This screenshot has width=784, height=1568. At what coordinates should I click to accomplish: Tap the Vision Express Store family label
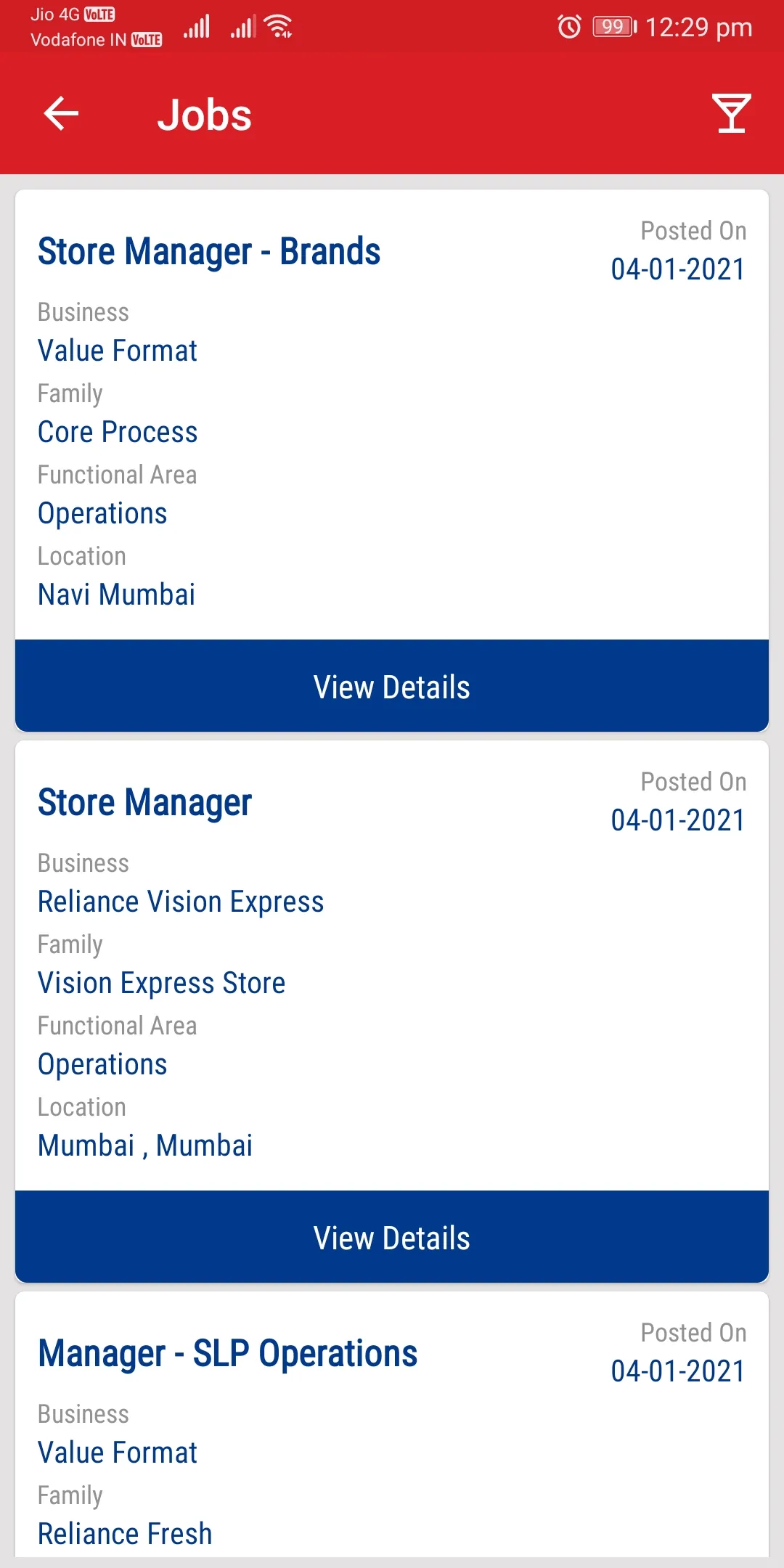tap(161, 982)
